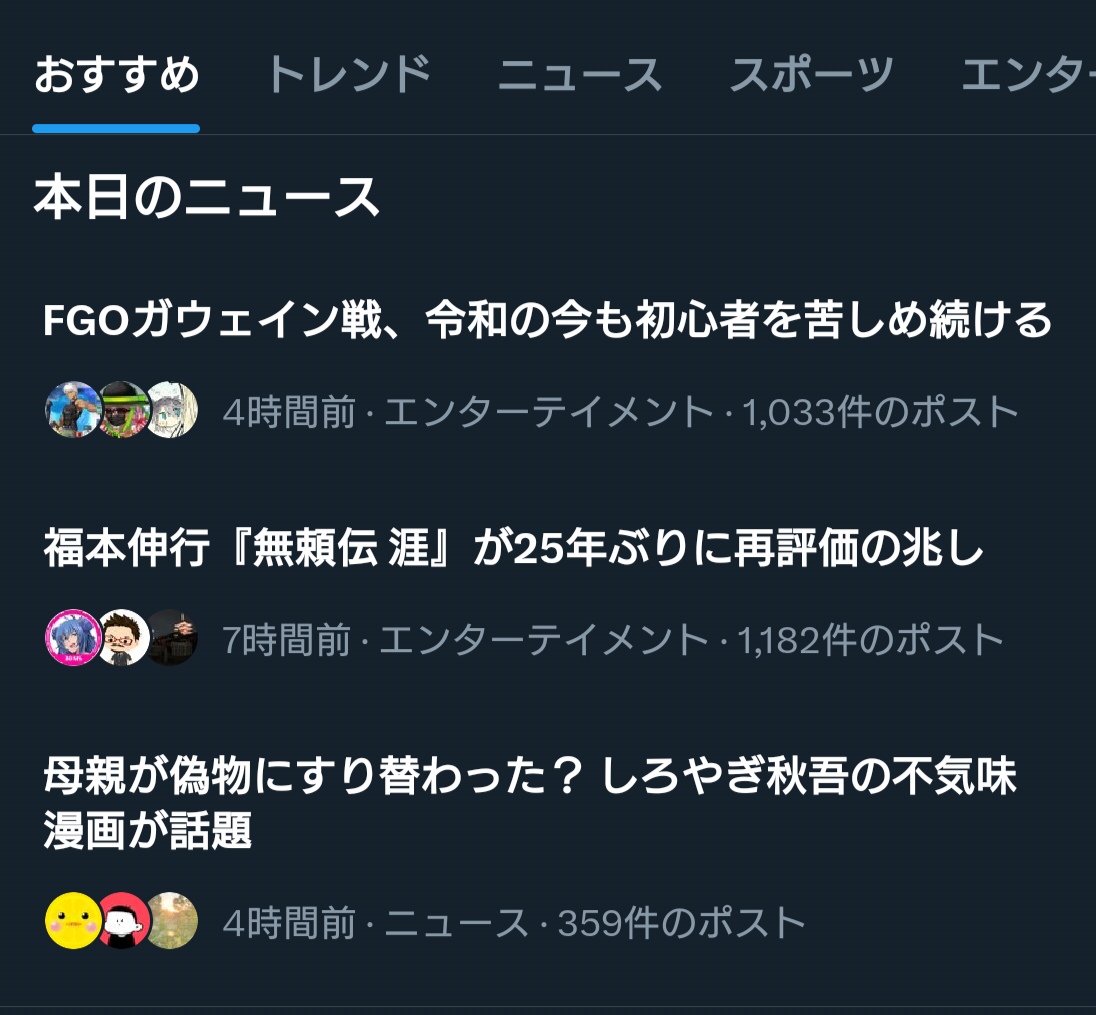
Task: Select the おすすめ tab
Action: pyautogui.click(x=117, y=75)
